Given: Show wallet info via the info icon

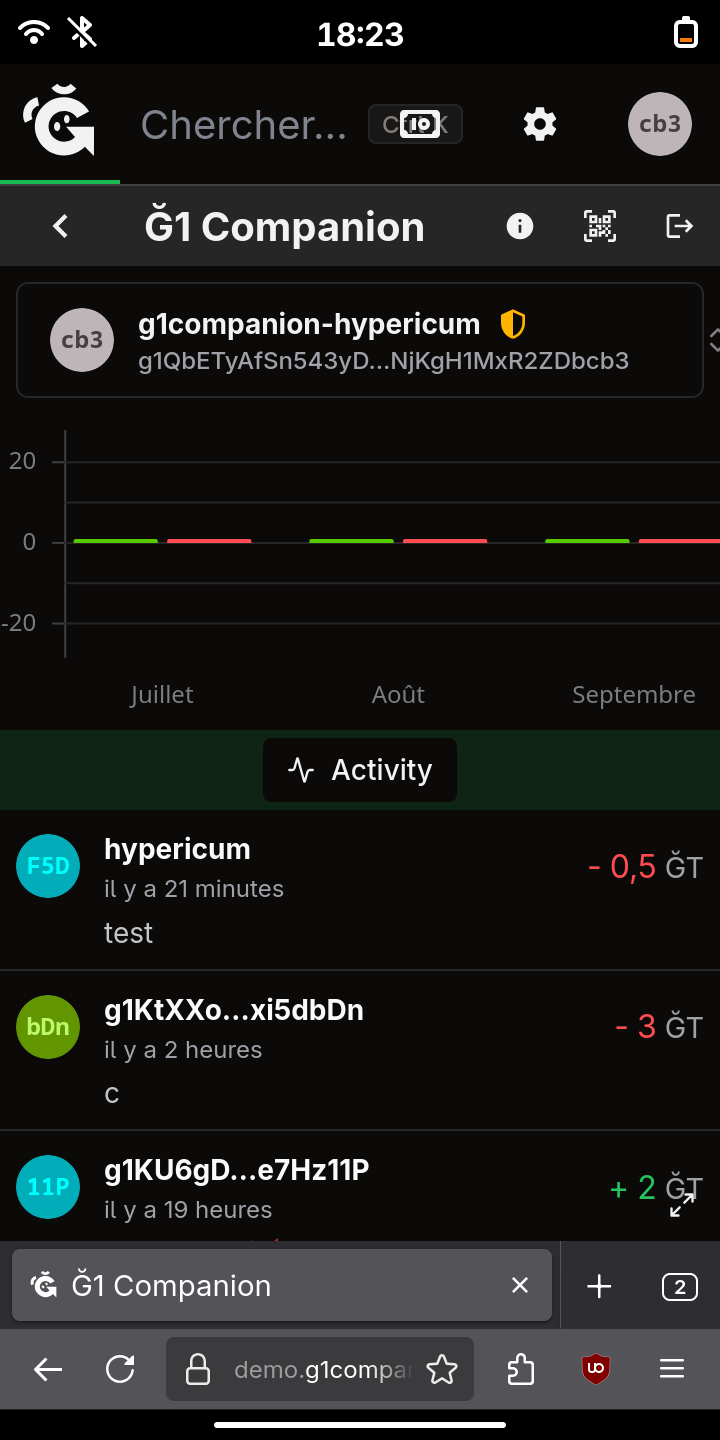Looking at the screenshot, I should 520,227.
